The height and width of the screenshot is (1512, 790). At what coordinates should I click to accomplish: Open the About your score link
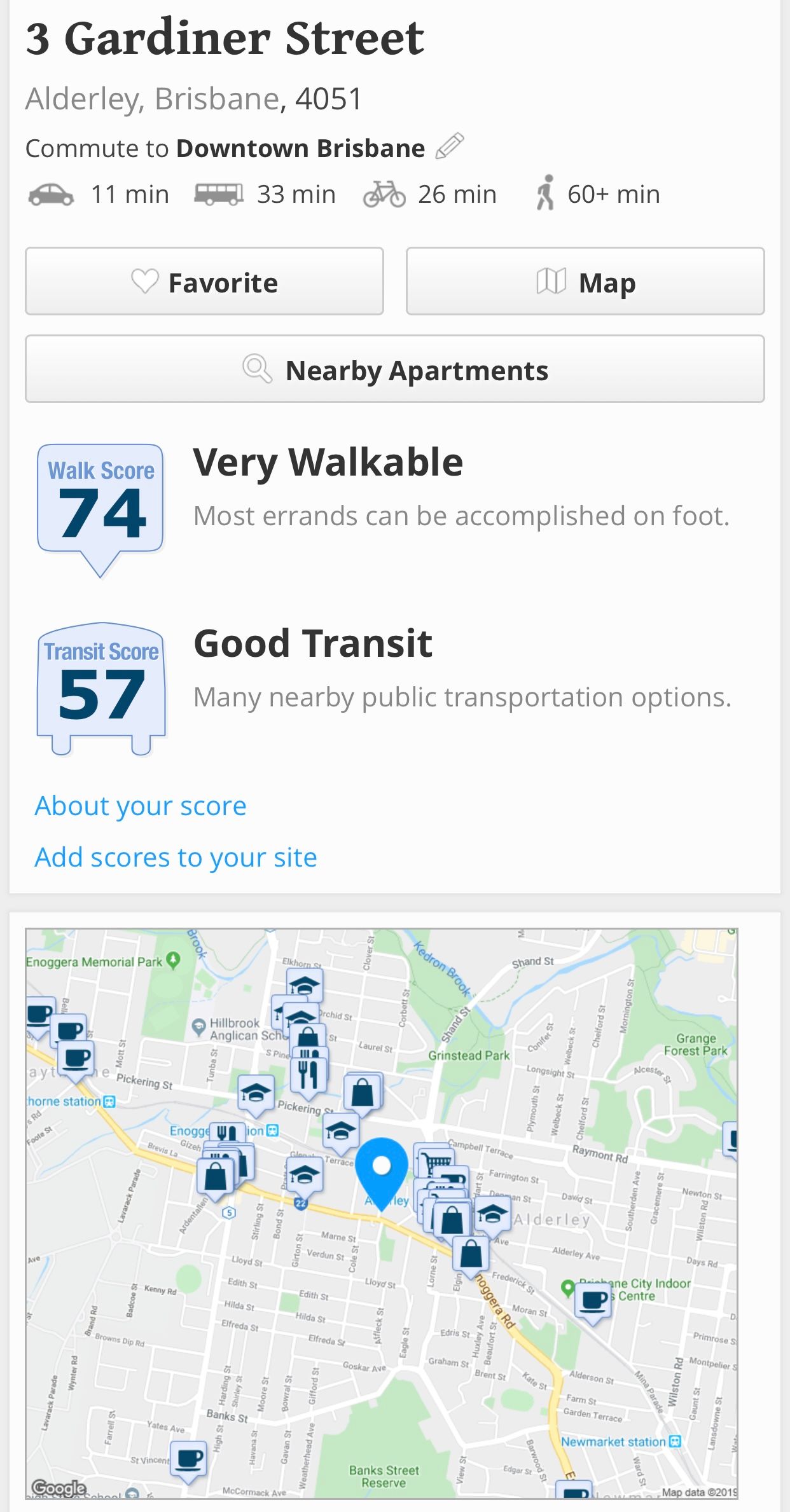coord(141,806)
